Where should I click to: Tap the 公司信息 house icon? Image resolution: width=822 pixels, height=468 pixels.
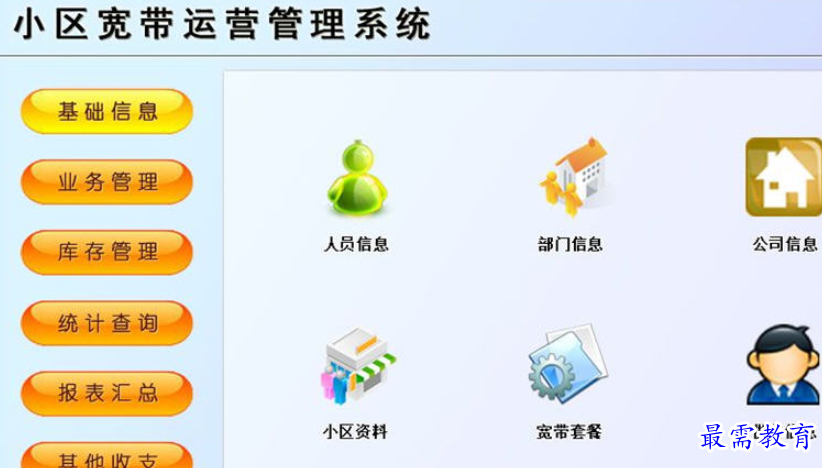pyautogui.click(x=783, y=178)
